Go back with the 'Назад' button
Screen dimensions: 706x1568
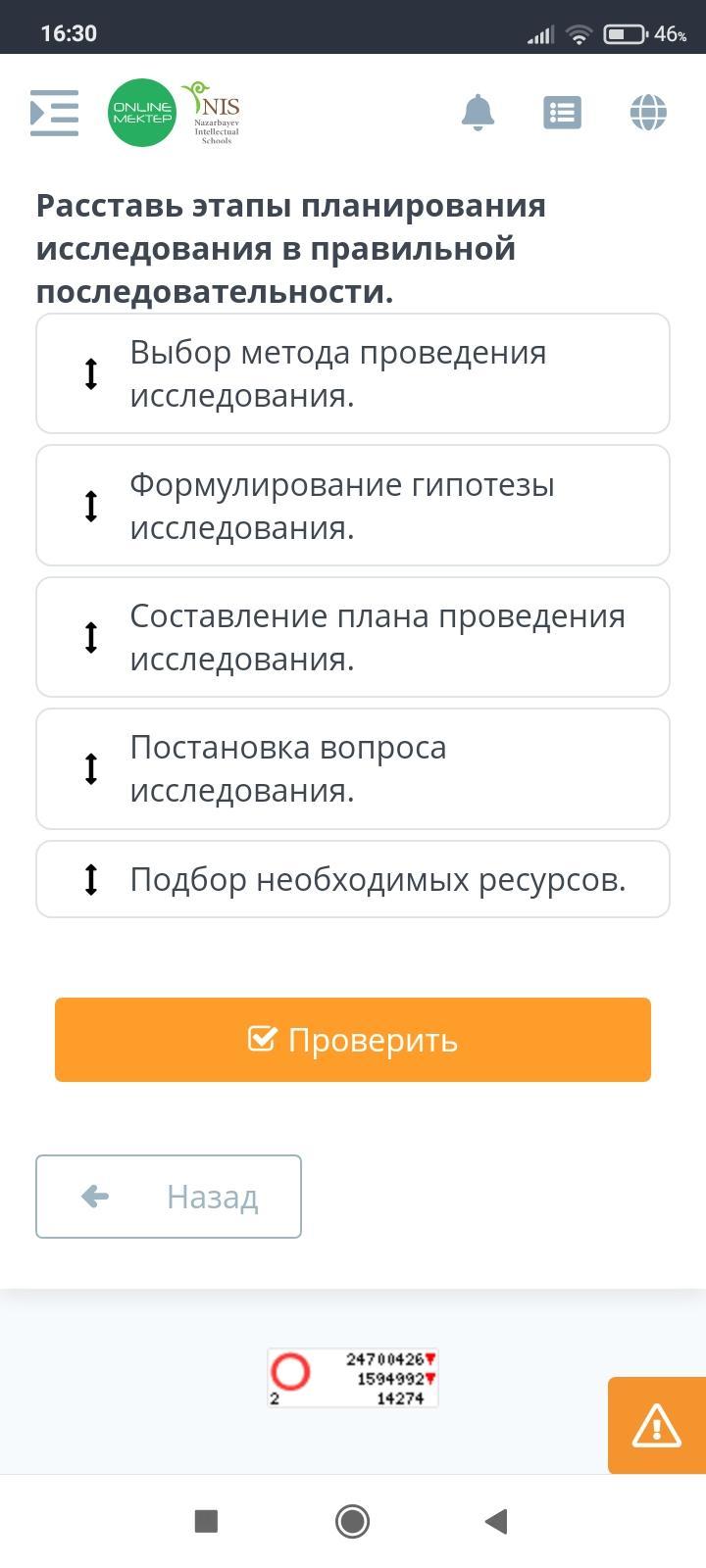pos(169,1197)
